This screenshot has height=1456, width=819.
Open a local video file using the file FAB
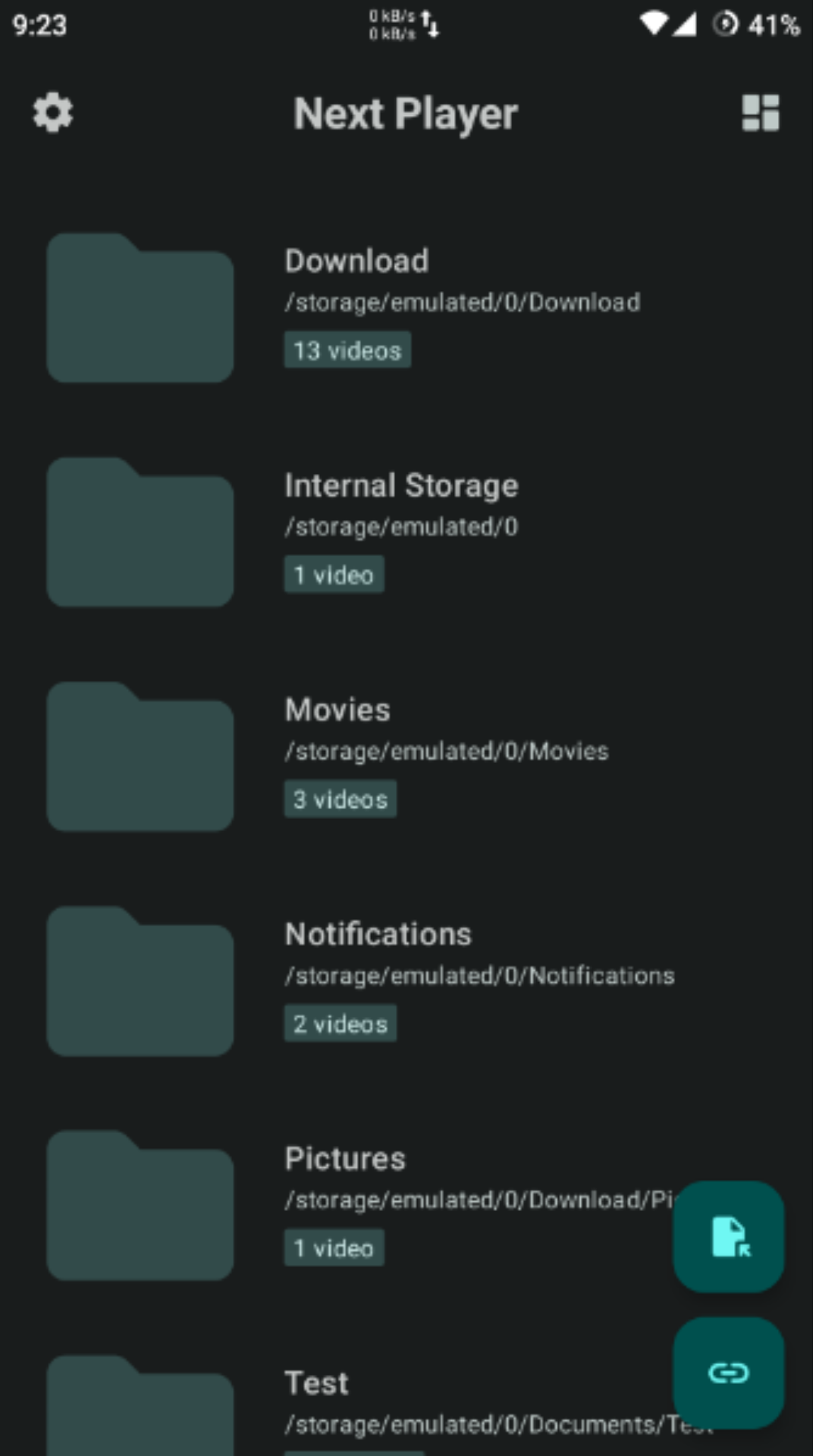727,1236
